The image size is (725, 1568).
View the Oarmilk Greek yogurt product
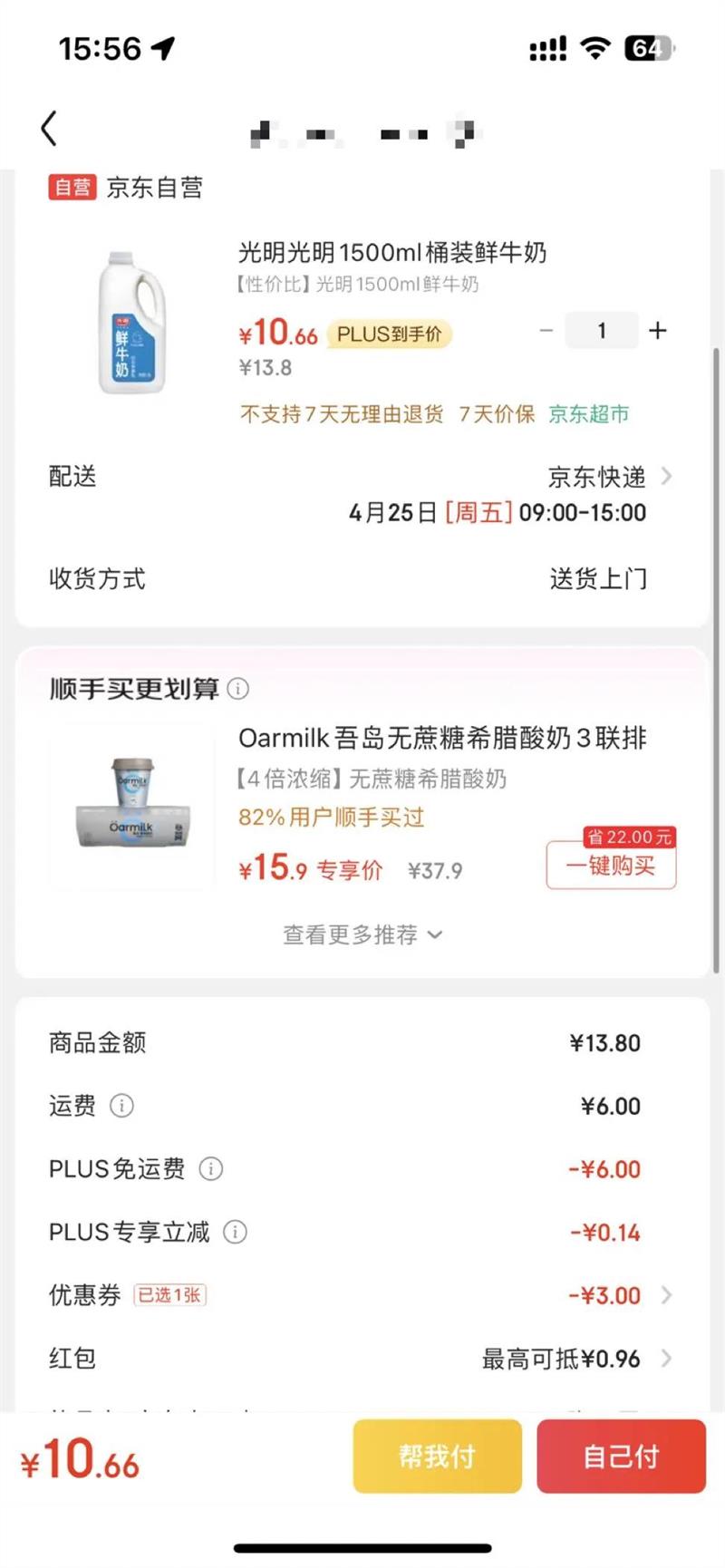tap(132, 807)
